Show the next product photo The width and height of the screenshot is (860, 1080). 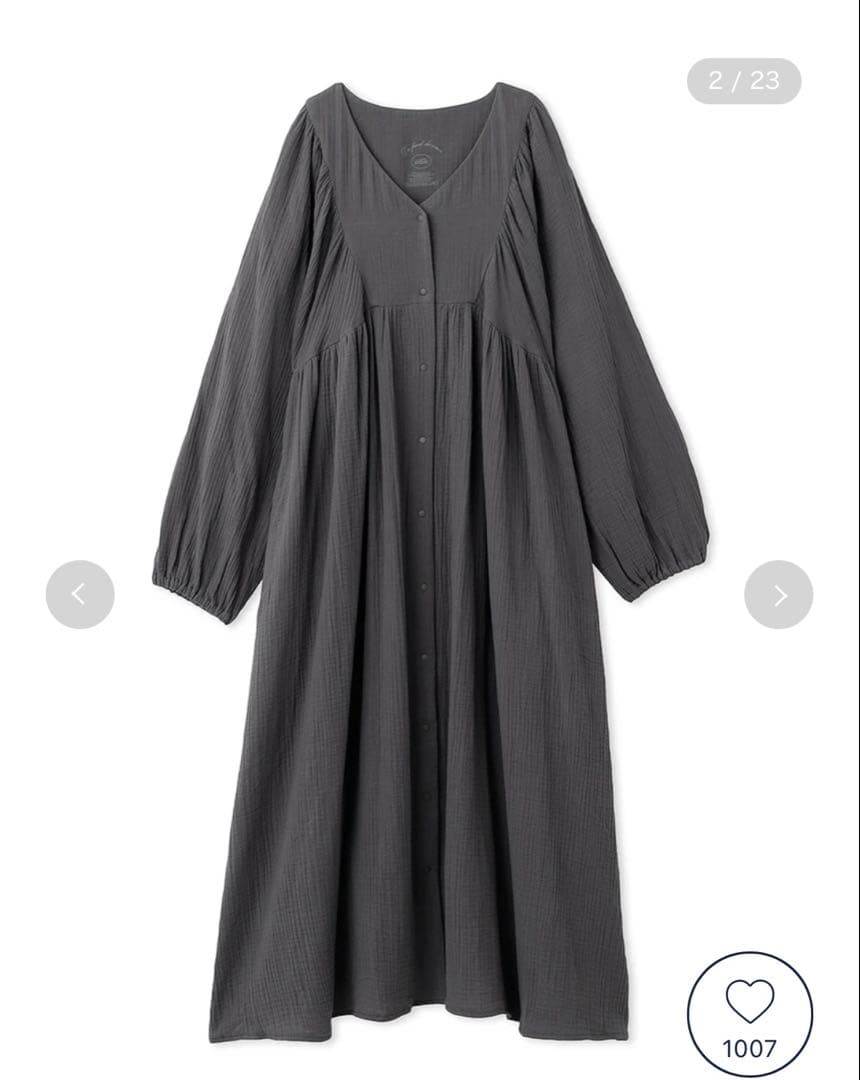[x=778, y=595]
